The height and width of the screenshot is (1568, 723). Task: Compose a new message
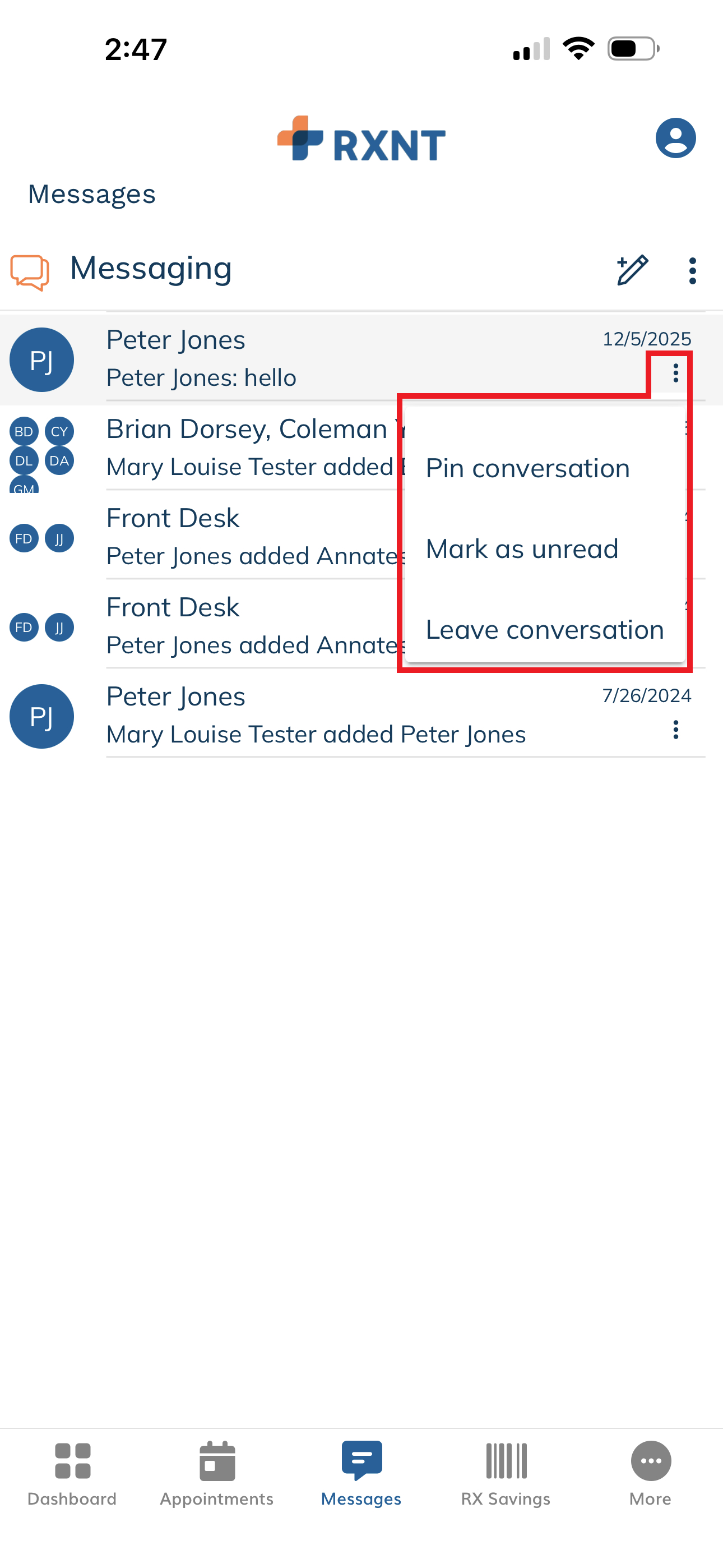[632, 271]
